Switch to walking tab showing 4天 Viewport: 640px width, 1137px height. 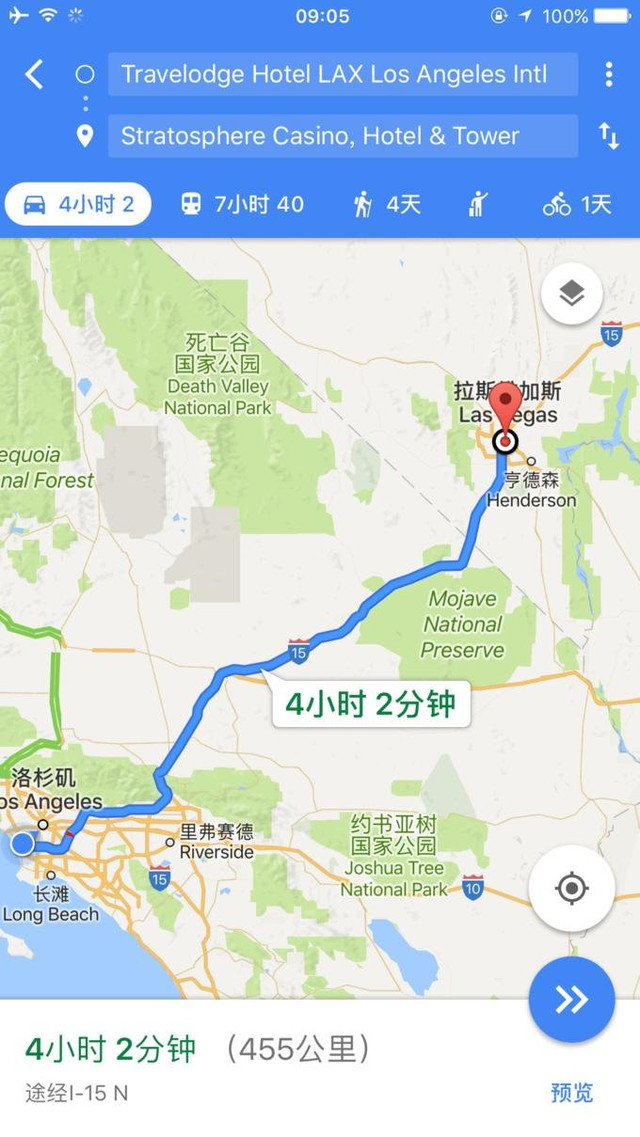click(387, 205)
